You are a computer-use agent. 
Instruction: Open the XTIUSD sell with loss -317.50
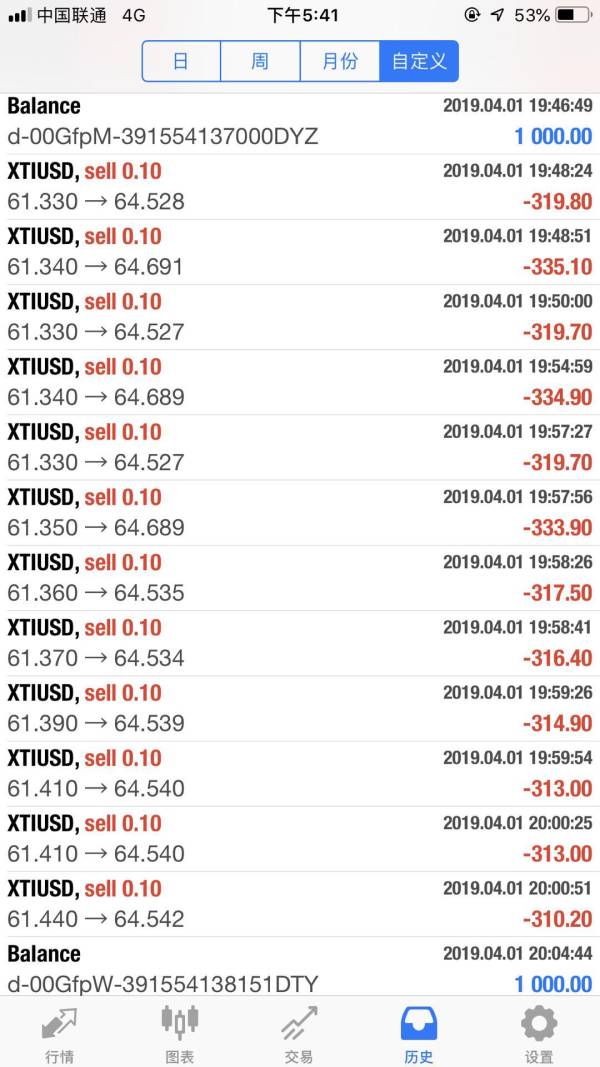(x=300, y=577)
